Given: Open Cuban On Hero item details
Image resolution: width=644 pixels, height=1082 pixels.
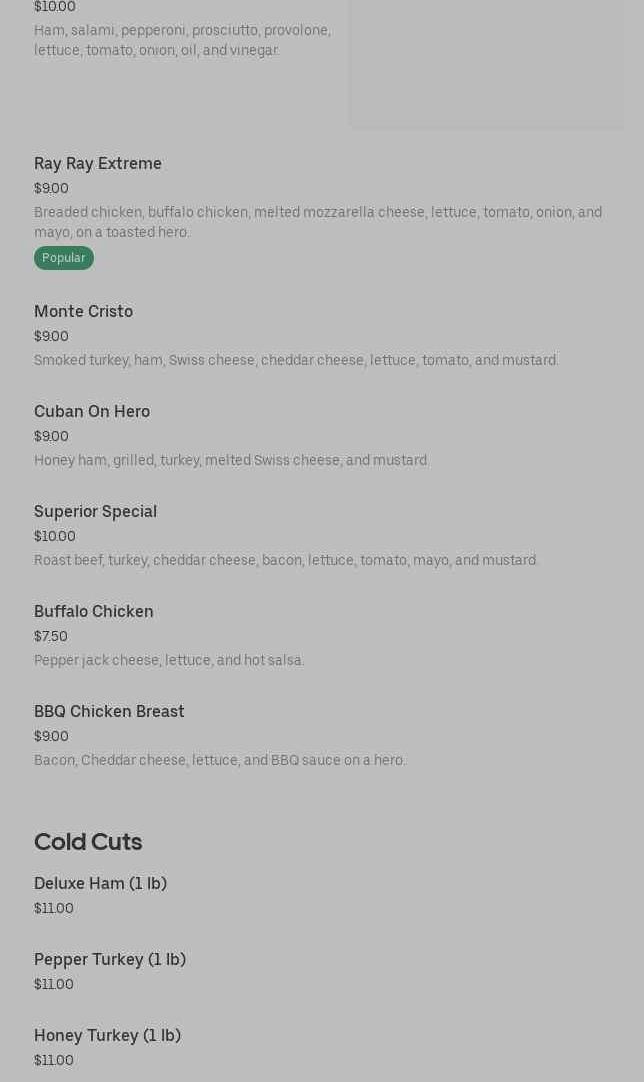Looking at the screenshot, I should point(92,411).
